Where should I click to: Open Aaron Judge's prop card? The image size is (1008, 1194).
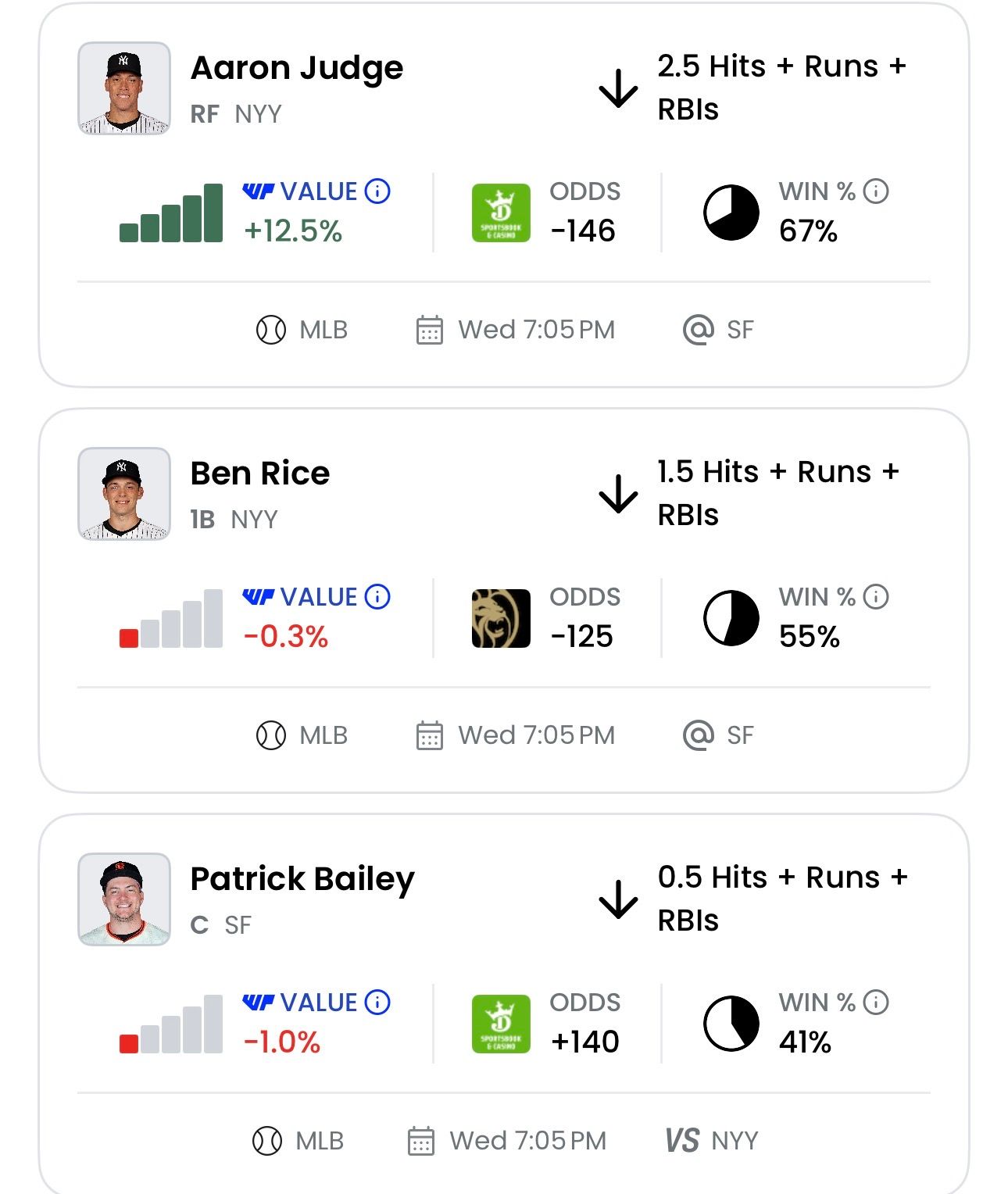[297, 69]
